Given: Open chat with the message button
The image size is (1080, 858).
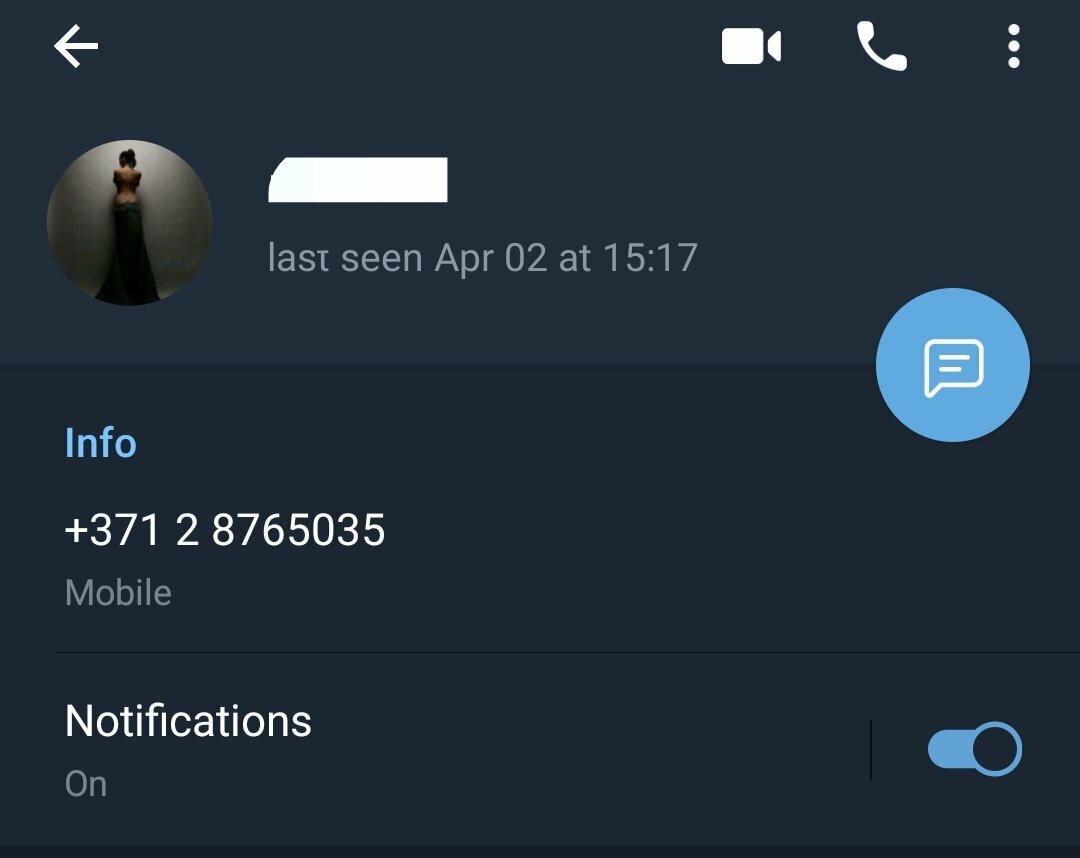Looking at the screenshot, I should tap(952, 365).
